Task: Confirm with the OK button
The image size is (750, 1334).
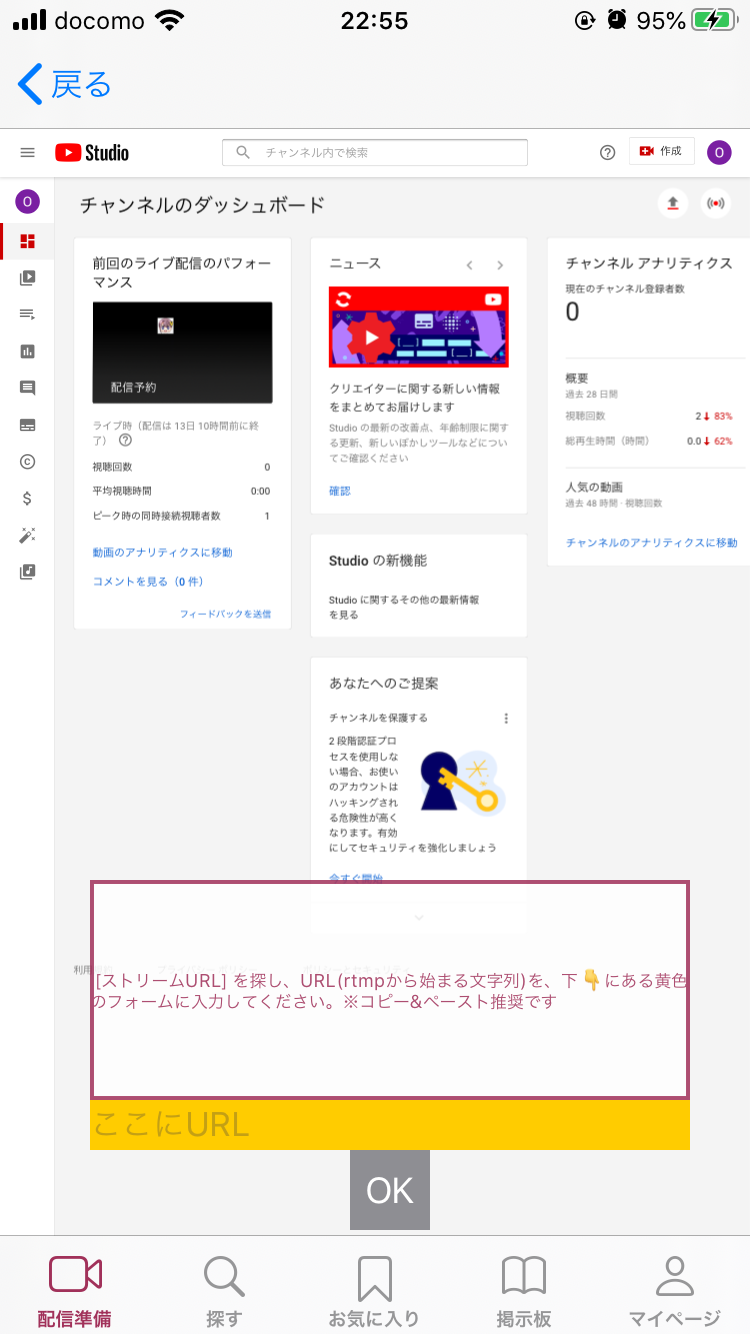Action: [x=389, y=1190]
